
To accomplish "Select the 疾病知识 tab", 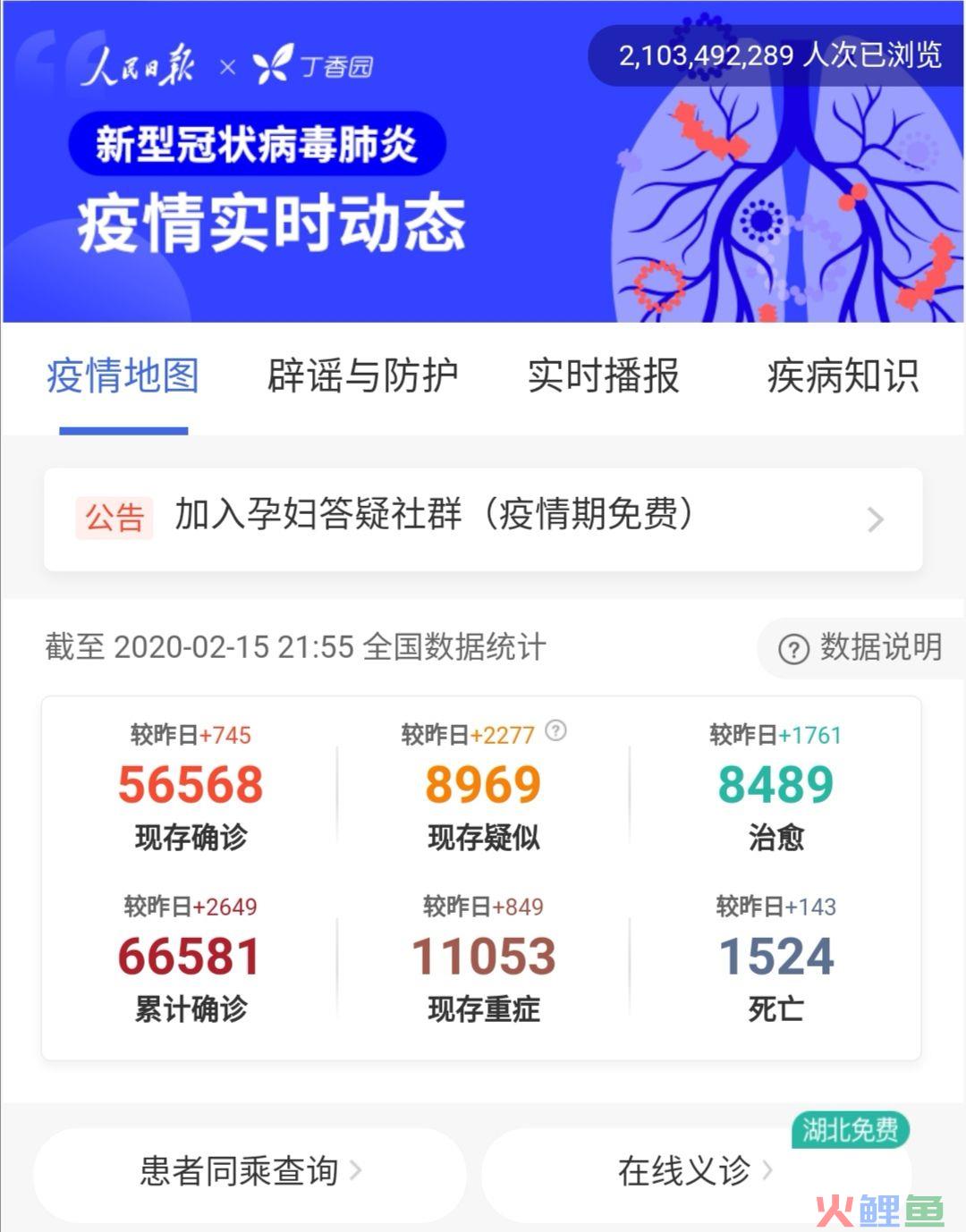I will click(843, 376).
